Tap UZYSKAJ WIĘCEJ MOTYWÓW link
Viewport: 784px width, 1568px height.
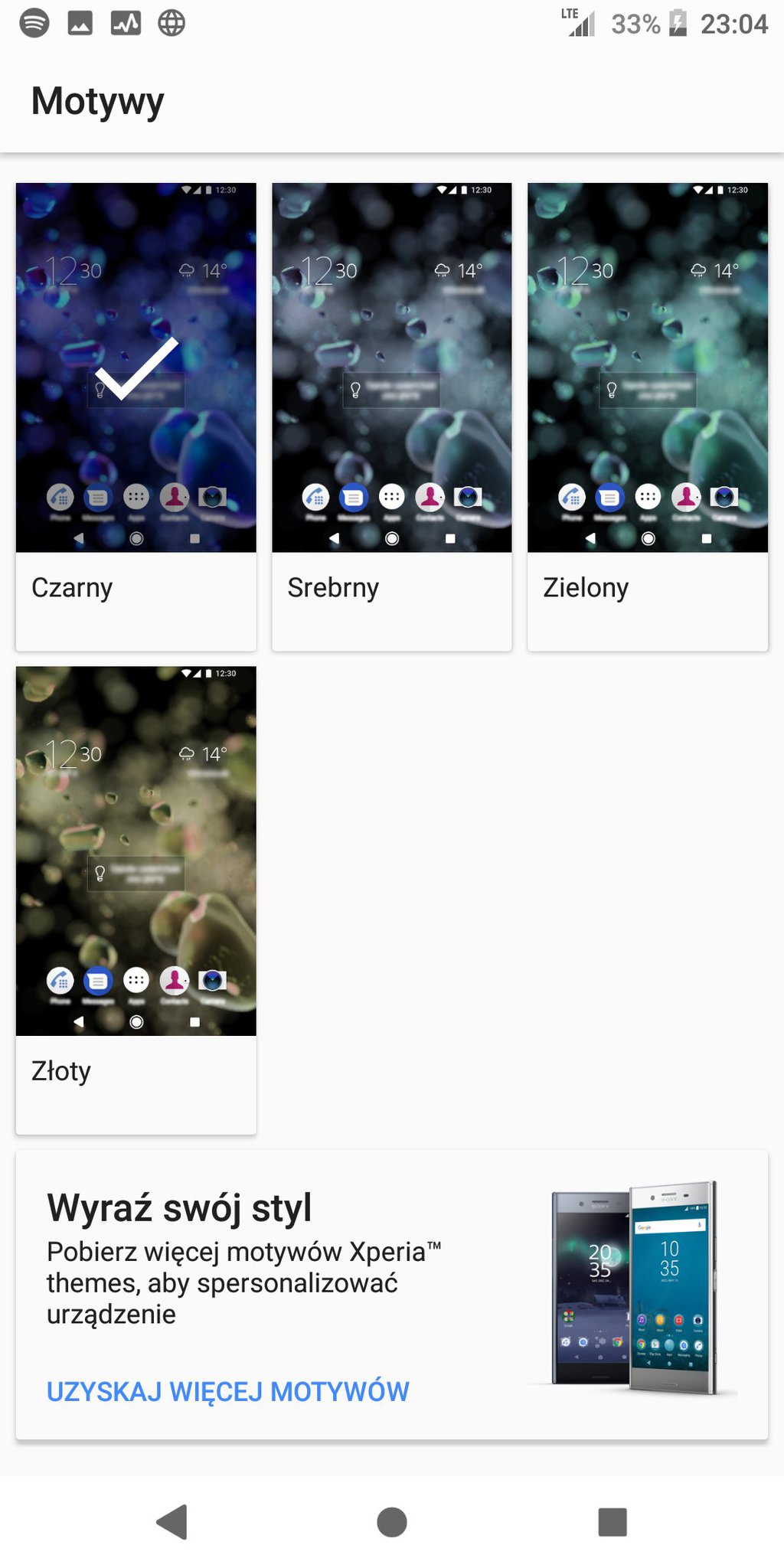click(x=227, y=1391)
